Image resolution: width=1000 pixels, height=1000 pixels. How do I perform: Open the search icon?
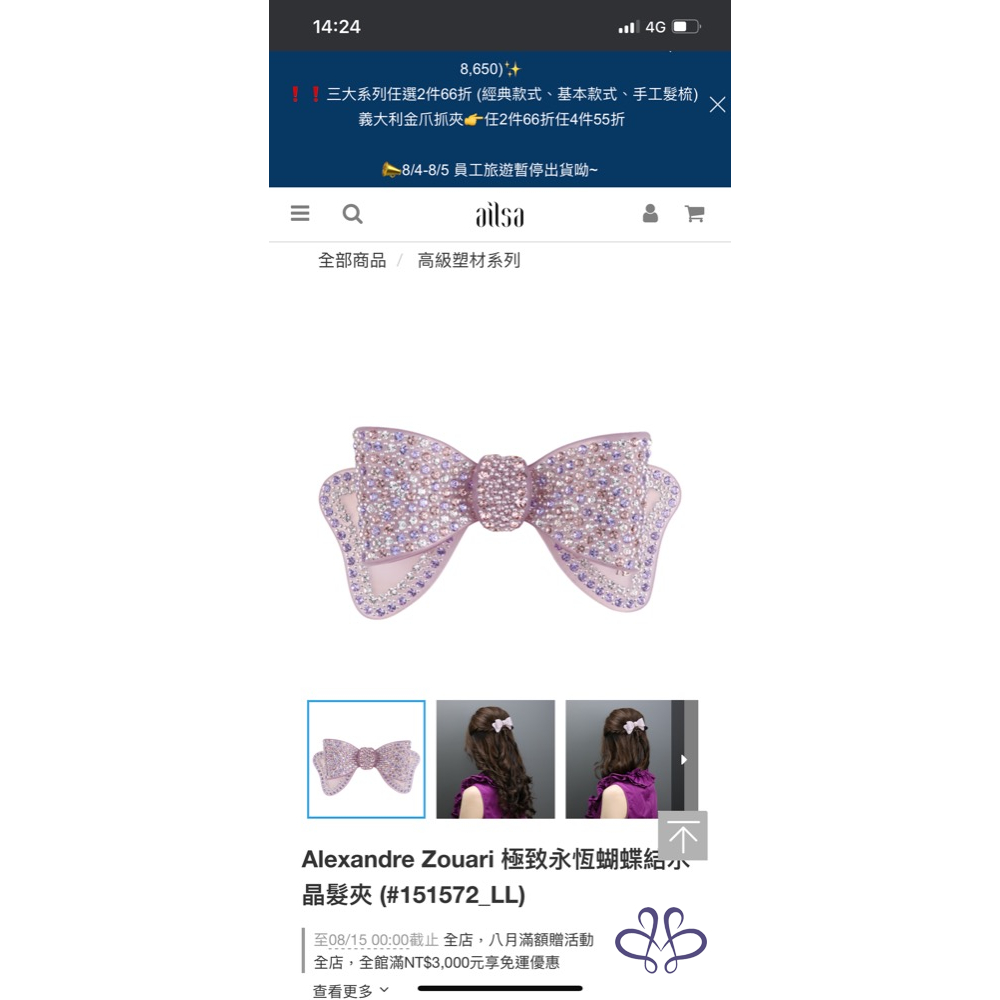[x=352, y=214]
